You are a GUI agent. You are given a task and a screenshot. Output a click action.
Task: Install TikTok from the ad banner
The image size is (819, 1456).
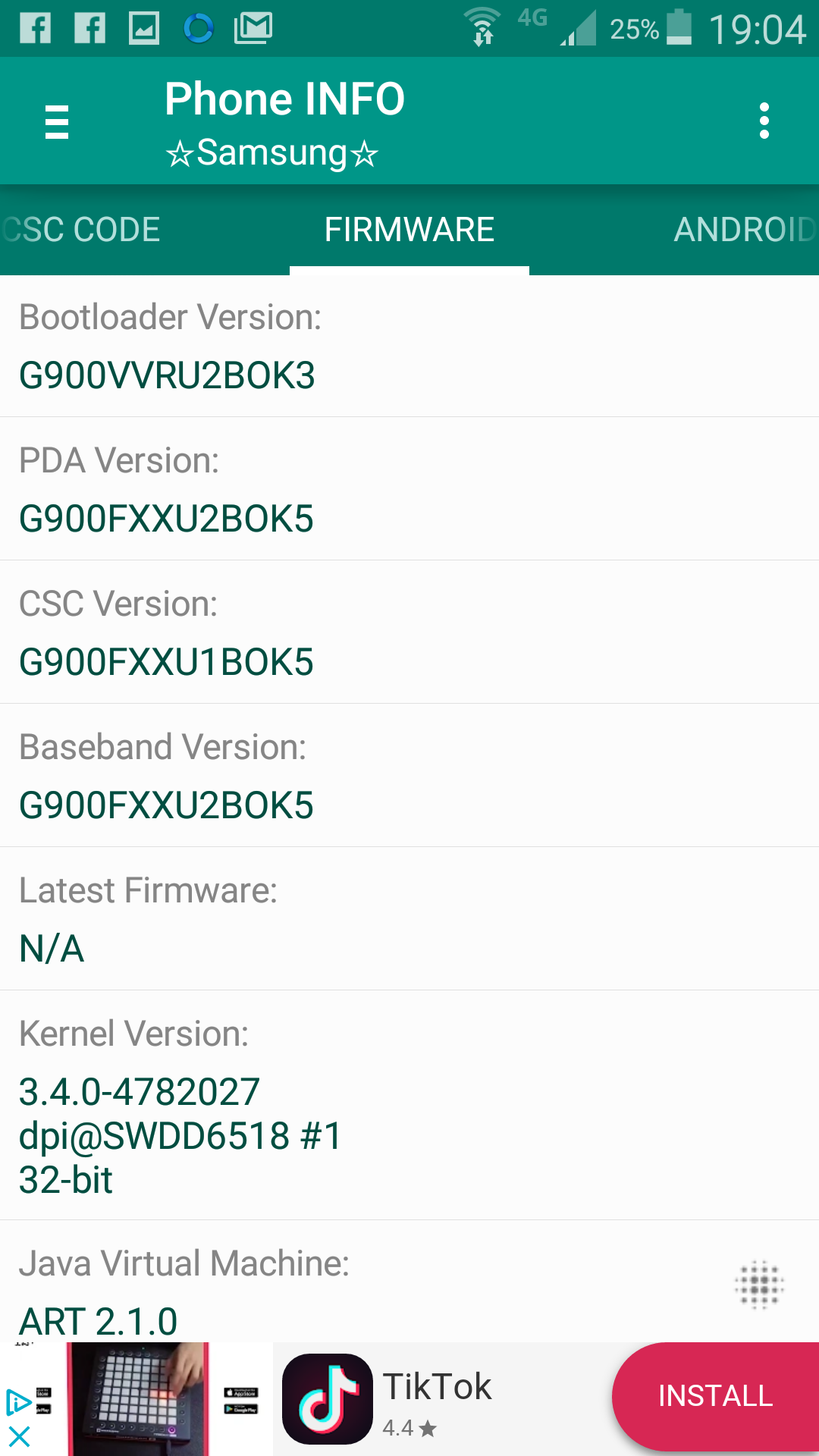tap(715, 1396)
